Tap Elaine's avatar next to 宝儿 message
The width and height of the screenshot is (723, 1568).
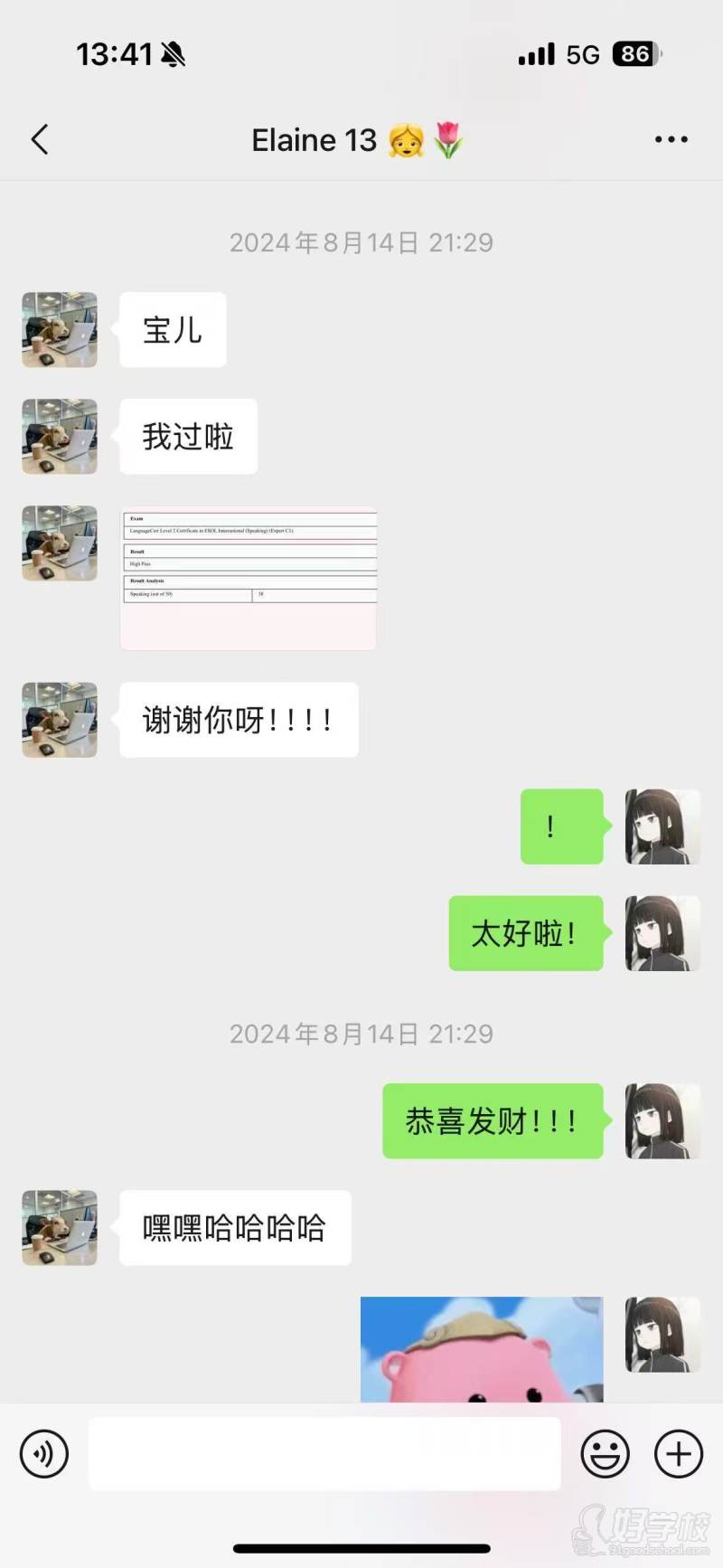[59, 330]
